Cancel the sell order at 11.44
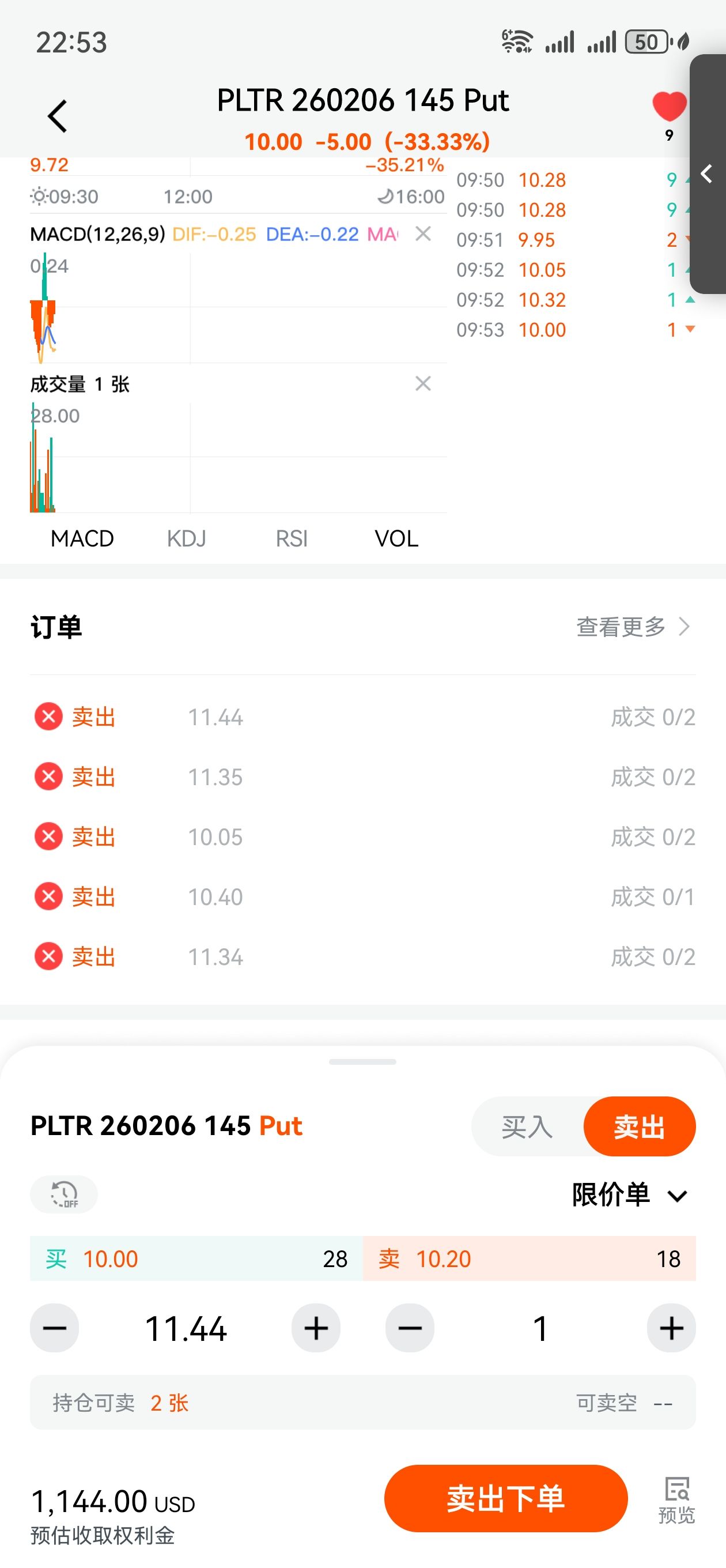Image resolution: width=726 pixels, height=1568 pixels. coord(48,717)
